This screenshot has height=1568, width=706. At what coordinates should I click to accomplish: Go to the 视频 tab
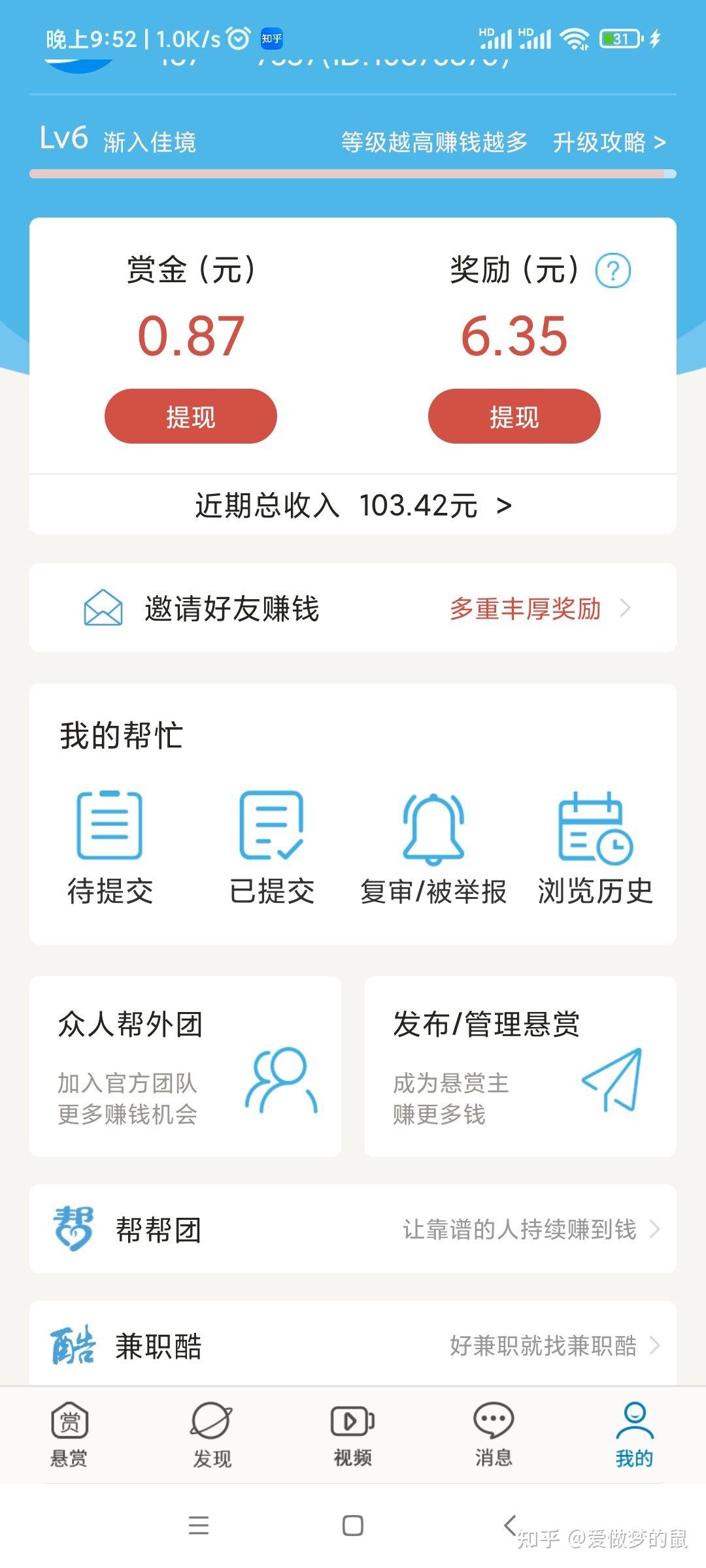tap(353, 1435)
